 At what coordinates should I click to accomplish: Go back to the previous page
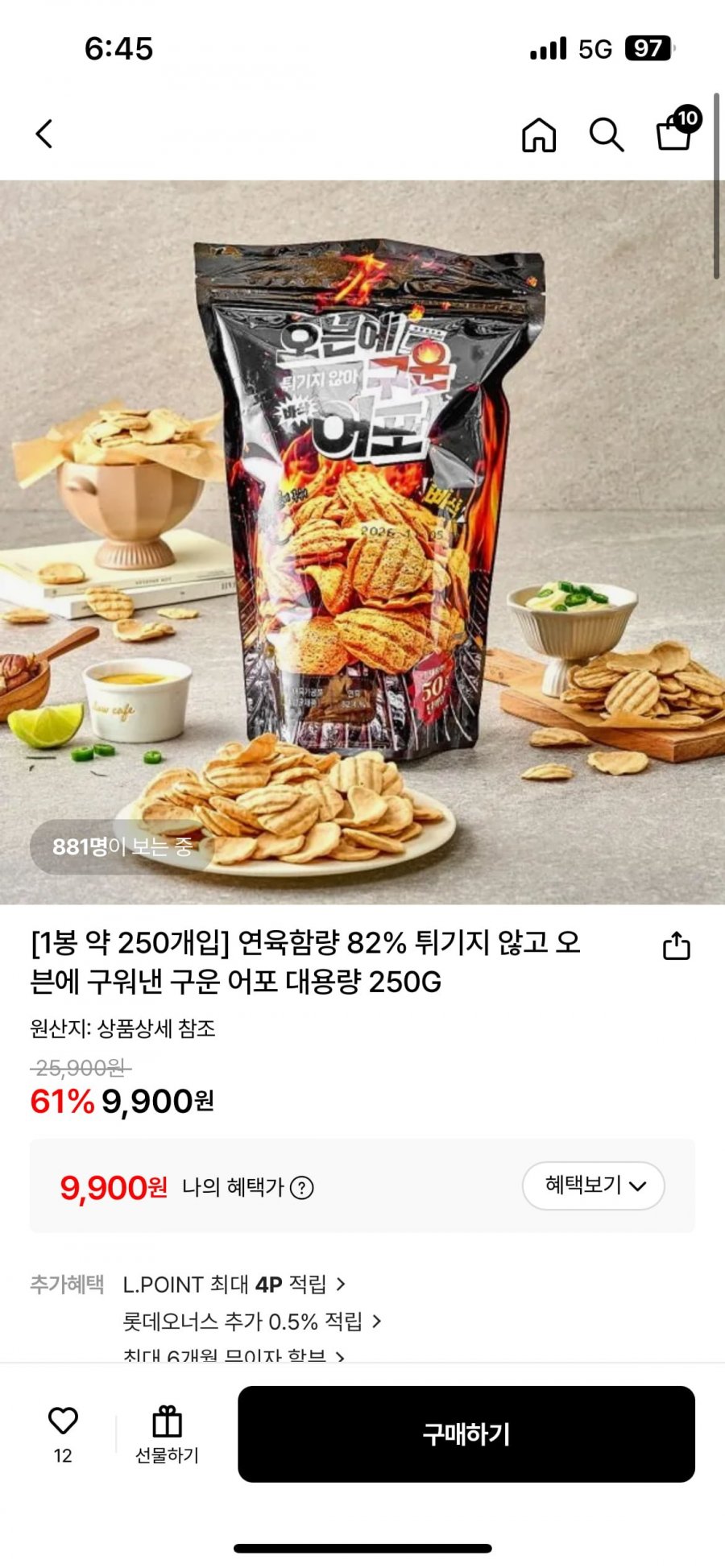(x=44, y=134)
